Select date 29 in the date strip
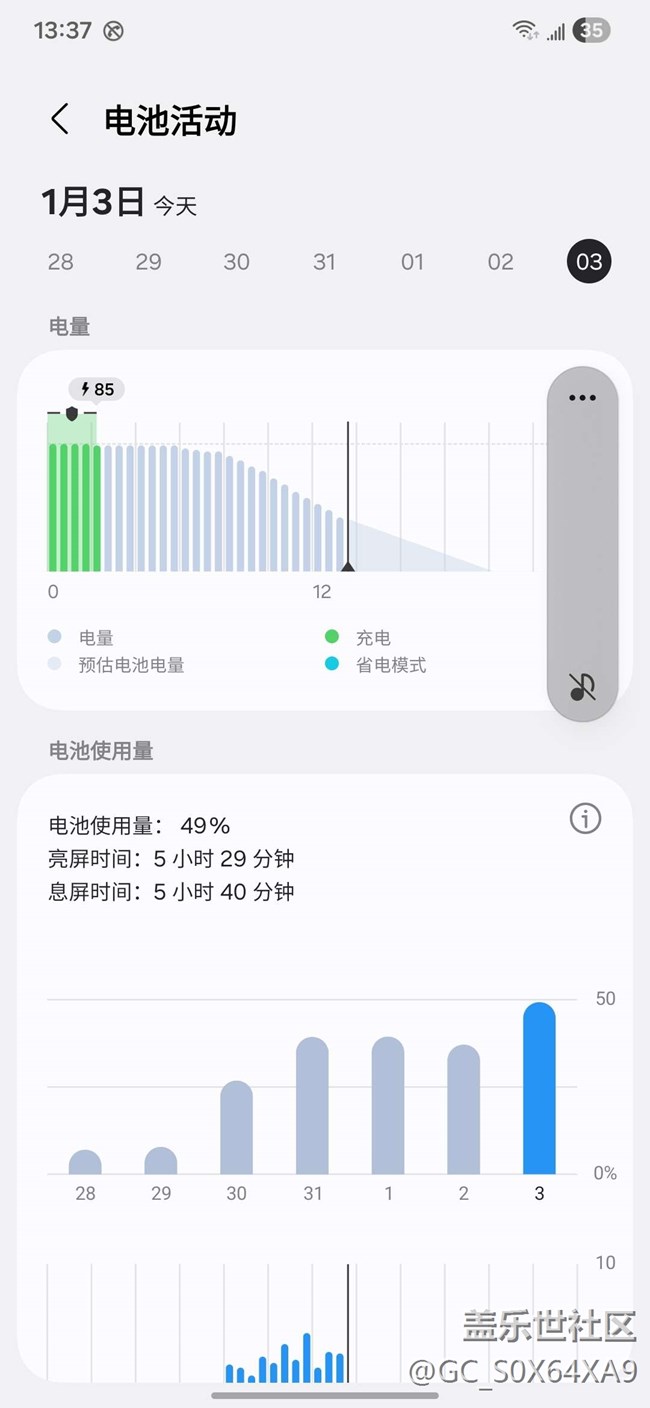The height and width of the screenshot is (1408, 650). (149, 262)
